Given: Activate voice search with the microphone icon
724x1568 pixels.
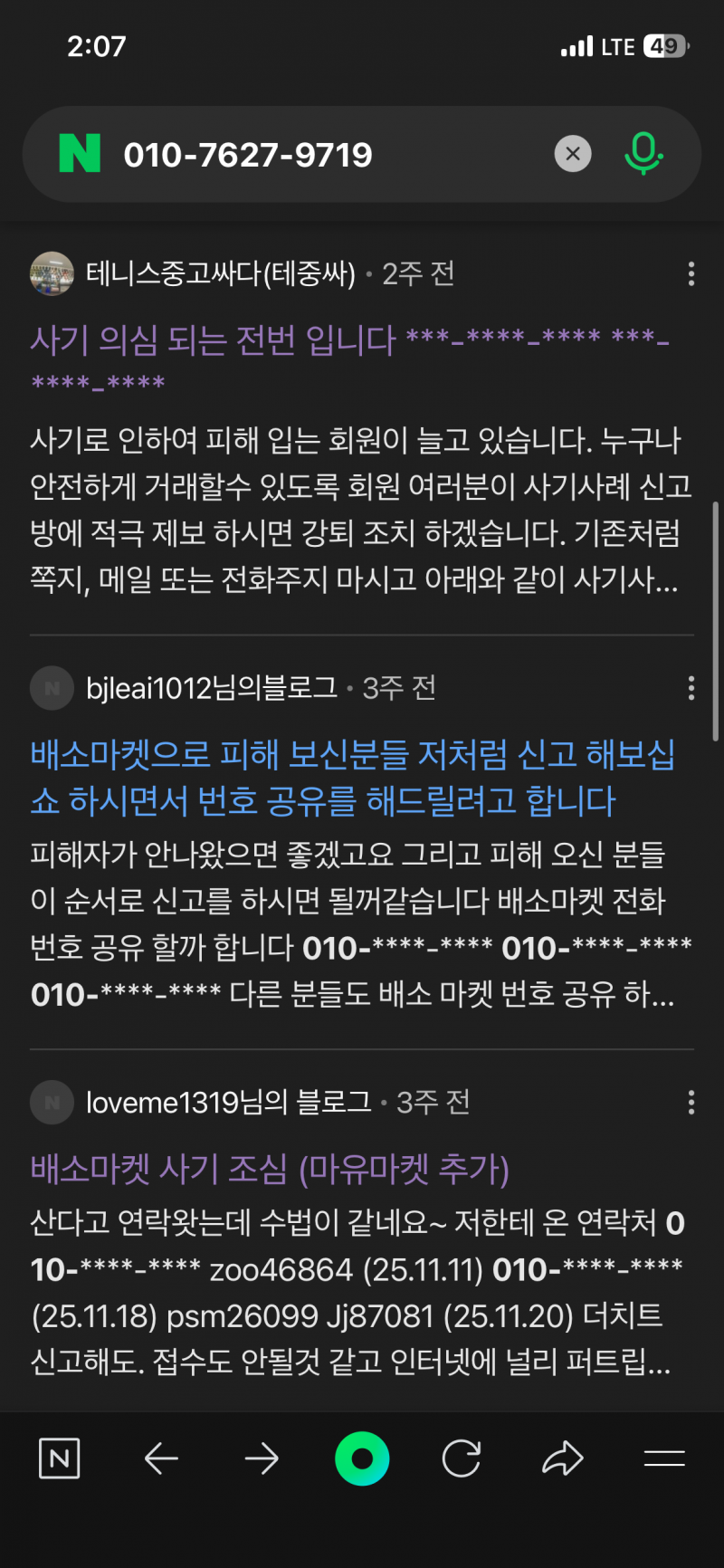Looking at the screenshot, I should 643,154.
